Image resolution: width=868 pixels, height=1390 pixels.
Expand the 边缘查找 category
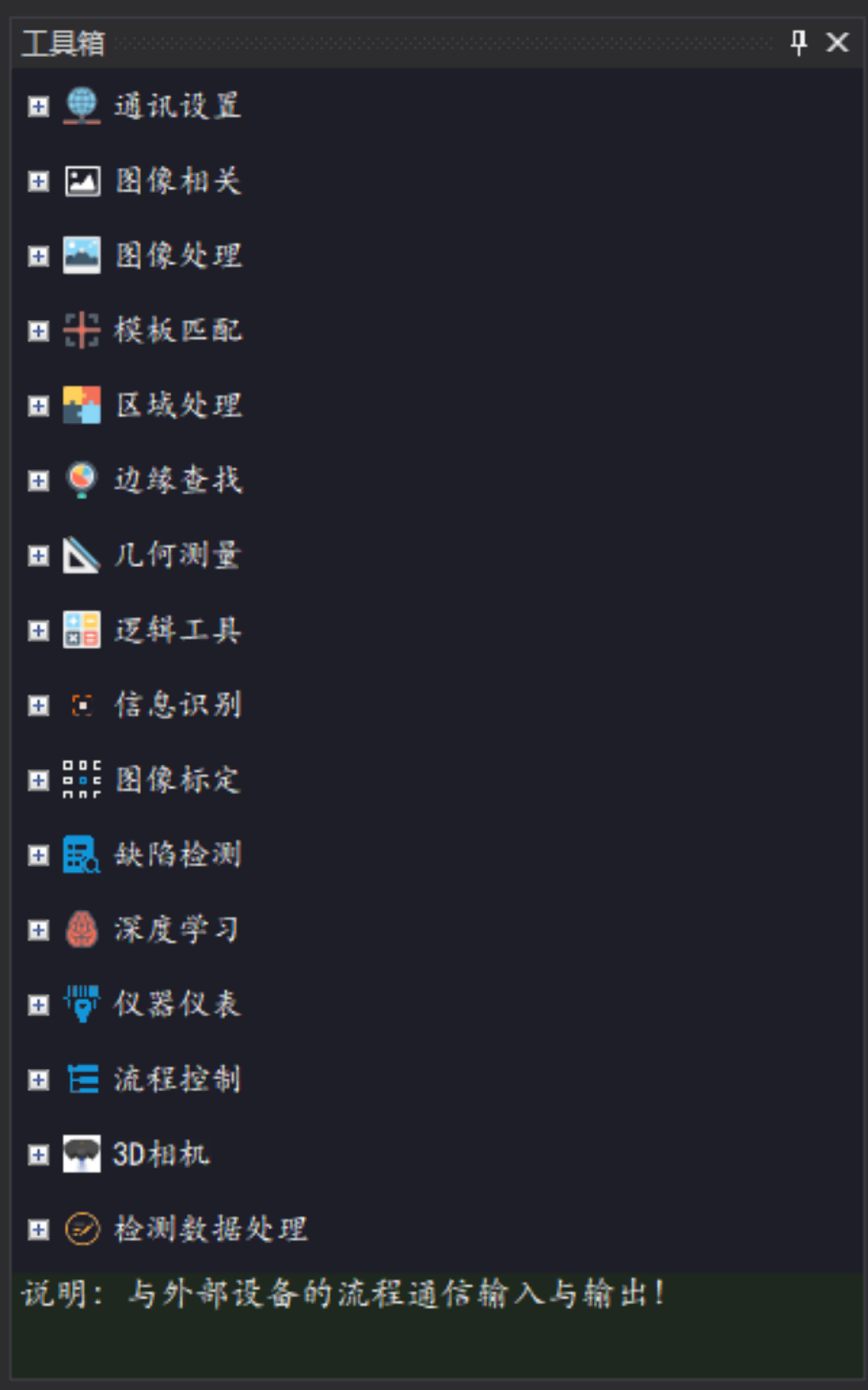coord(38,481)
